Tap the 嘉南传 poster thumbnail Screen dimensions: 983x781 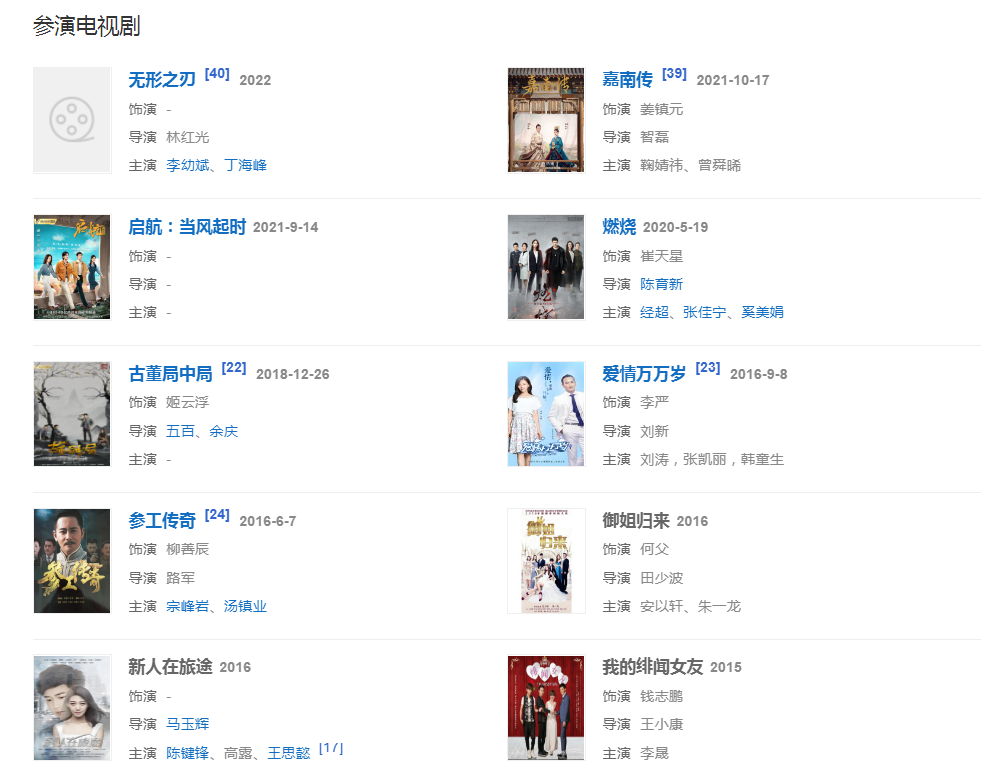tap(545, 120)
